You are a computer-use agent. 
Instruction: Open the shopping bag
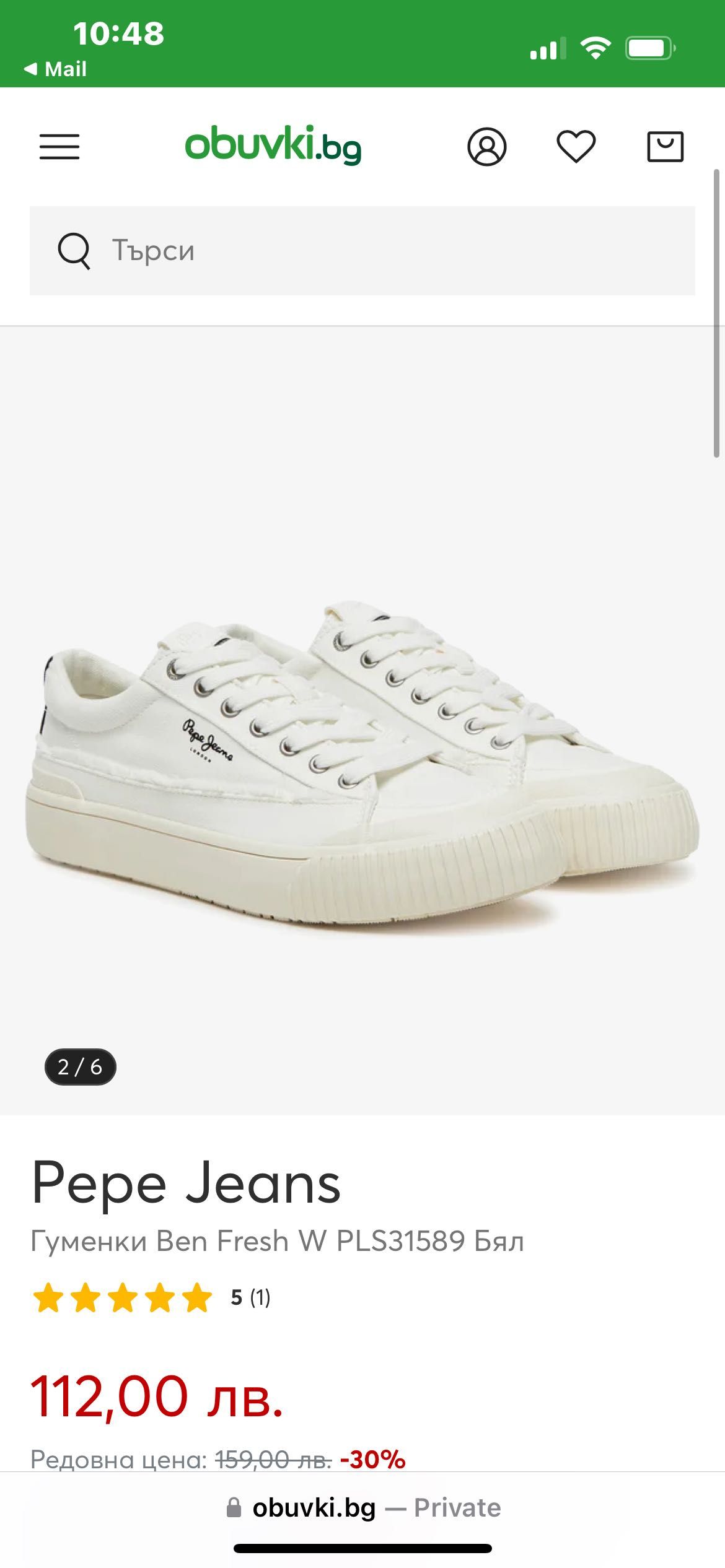(665, 147)
